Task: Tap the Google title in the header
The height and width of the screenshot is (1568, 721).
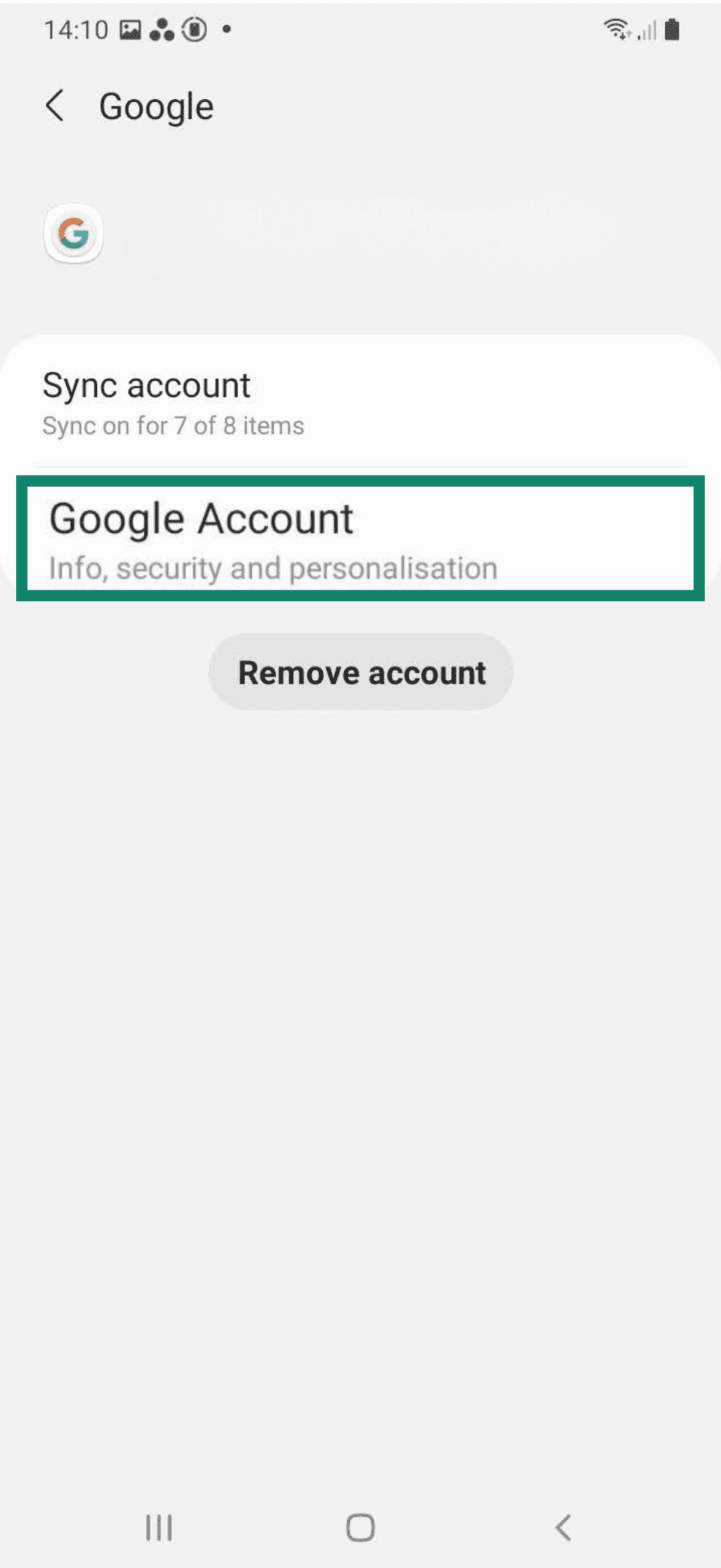Action: point(156,105)
